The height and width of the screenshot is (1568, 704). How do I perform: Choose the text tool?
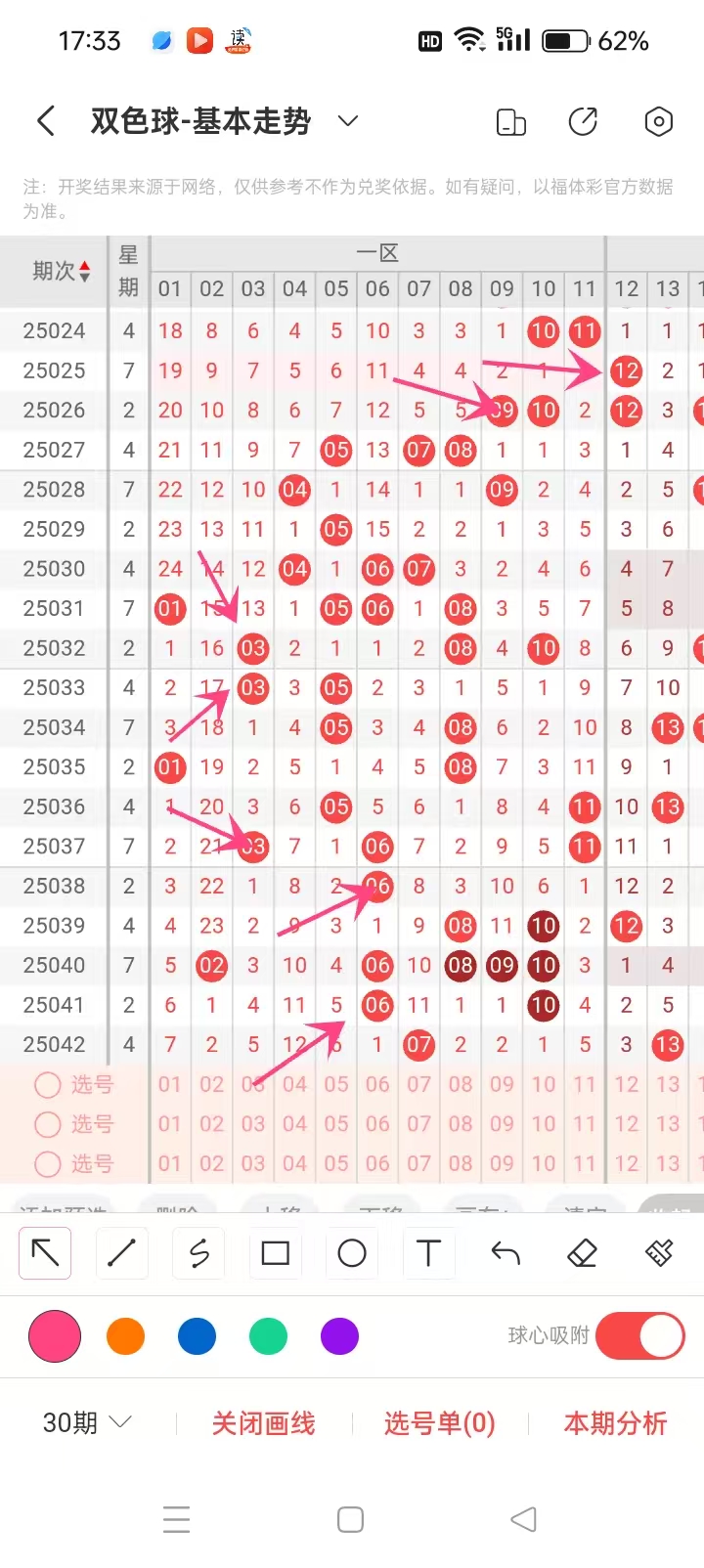pos(428,1253)
